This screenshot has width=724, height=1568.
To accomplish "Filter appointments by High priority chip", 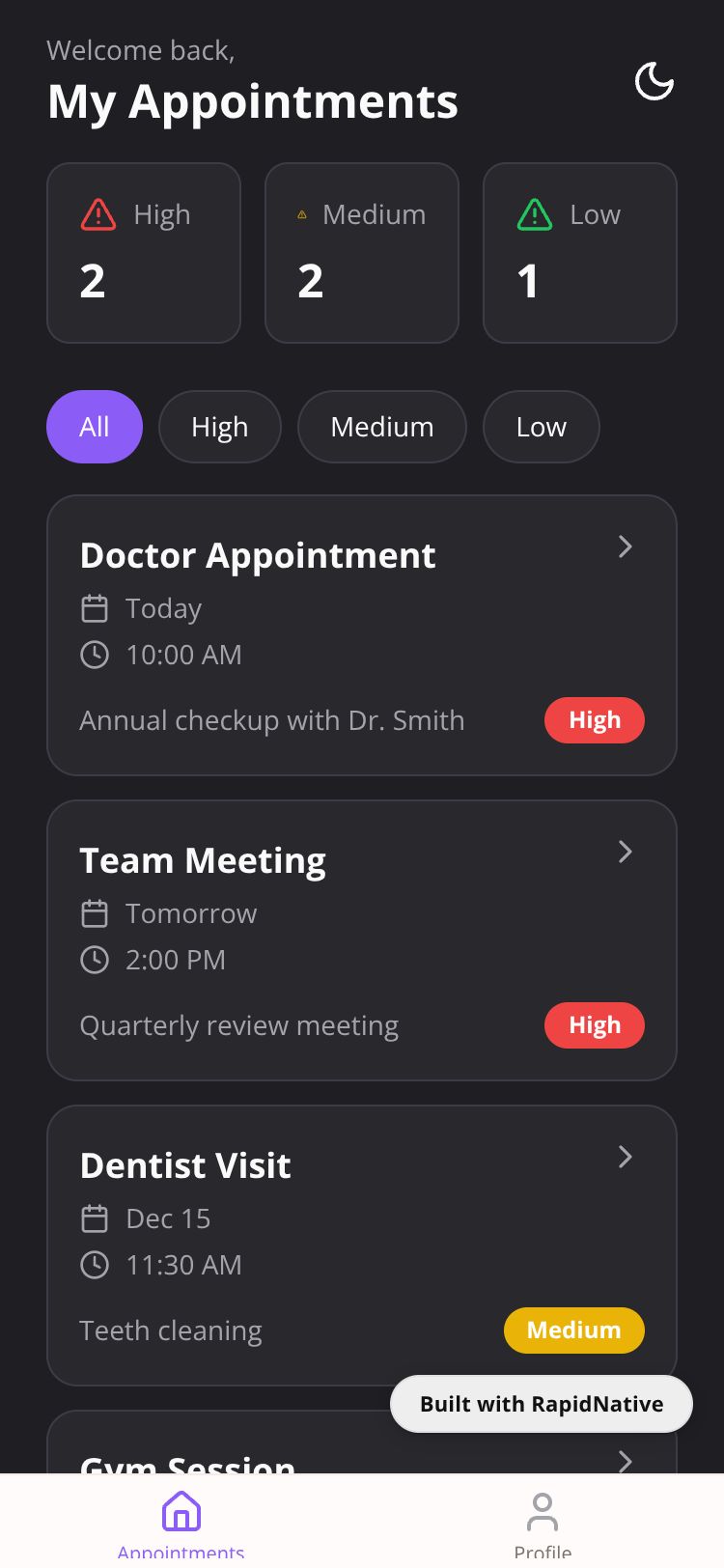I will [220, 427].
